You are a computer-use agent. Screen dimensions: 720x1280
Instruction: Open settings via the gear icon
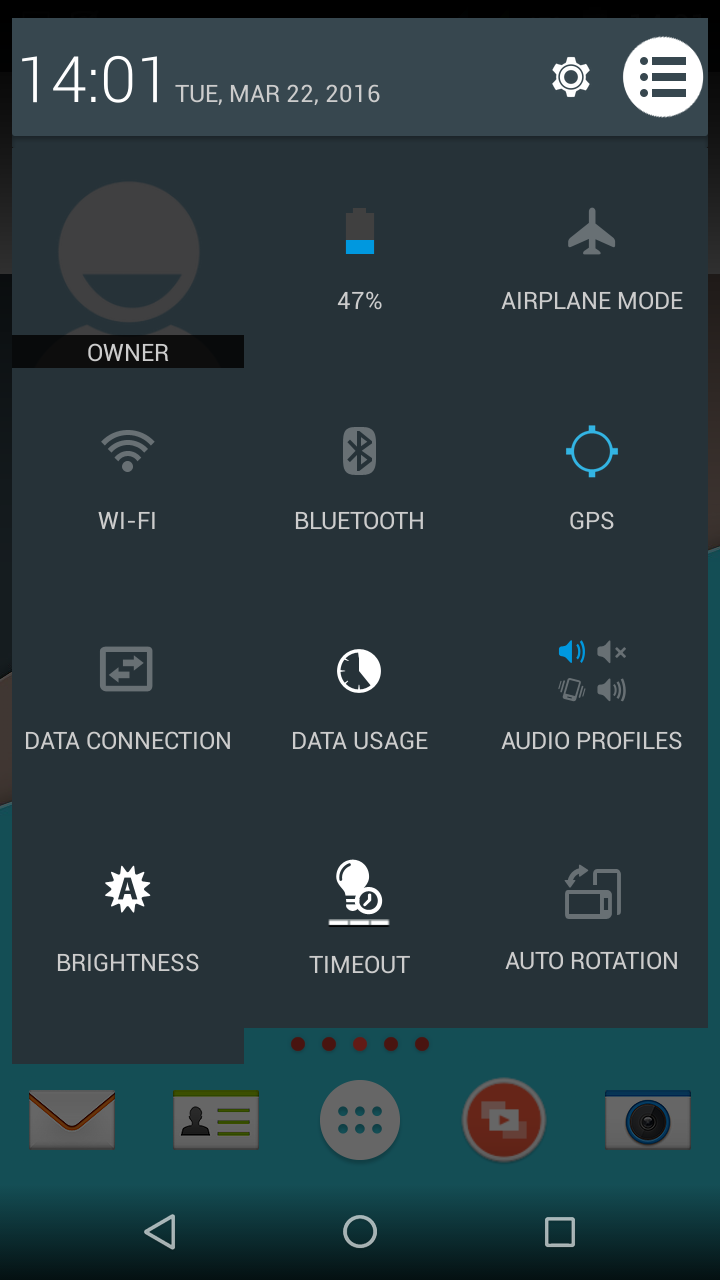(571, 77)
